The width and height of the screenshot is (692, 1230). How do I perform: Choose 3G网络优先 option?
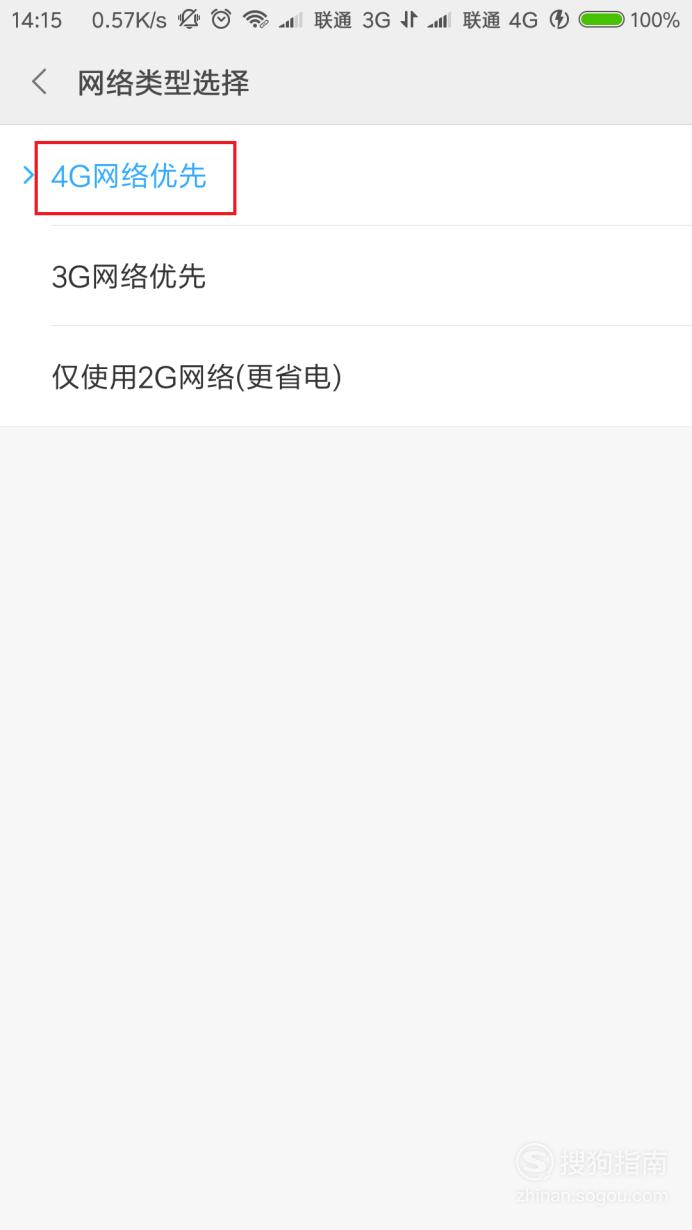(346, 276)
